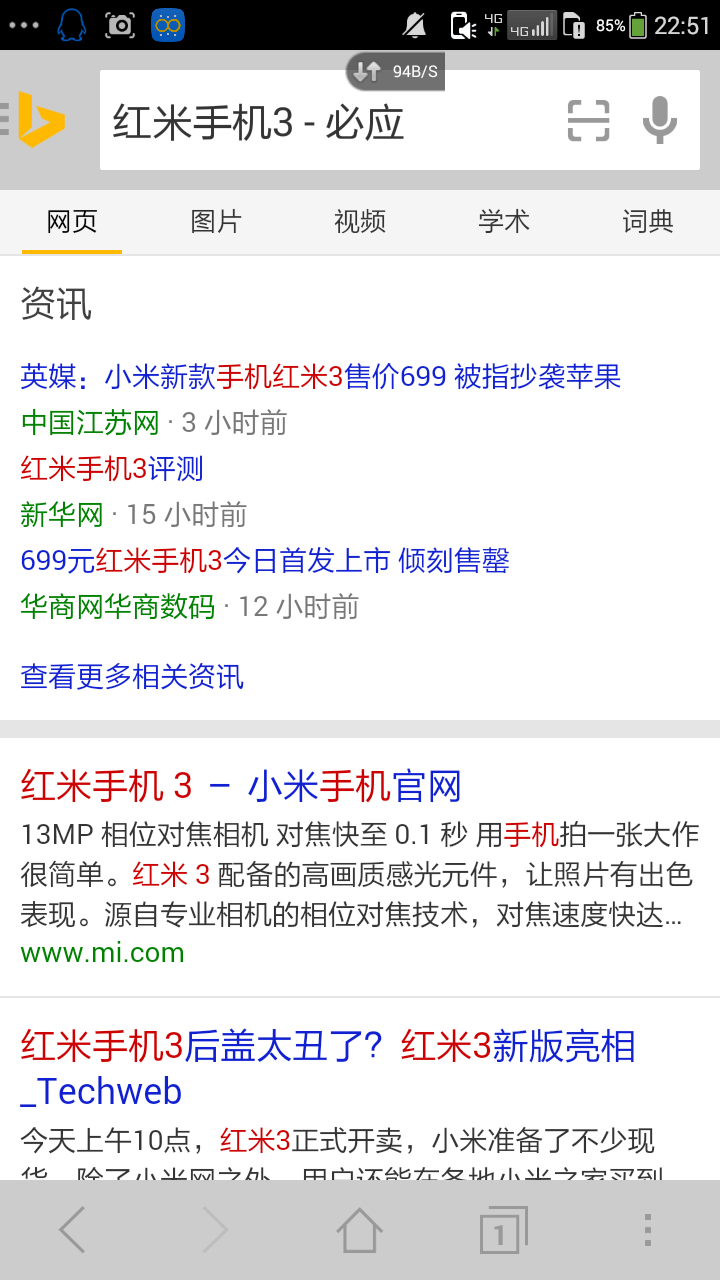Open the tabs switcher showing 1
The width and height of the screenshot is (720, 1280).
pyautogui.click(x=503, y=1230)
